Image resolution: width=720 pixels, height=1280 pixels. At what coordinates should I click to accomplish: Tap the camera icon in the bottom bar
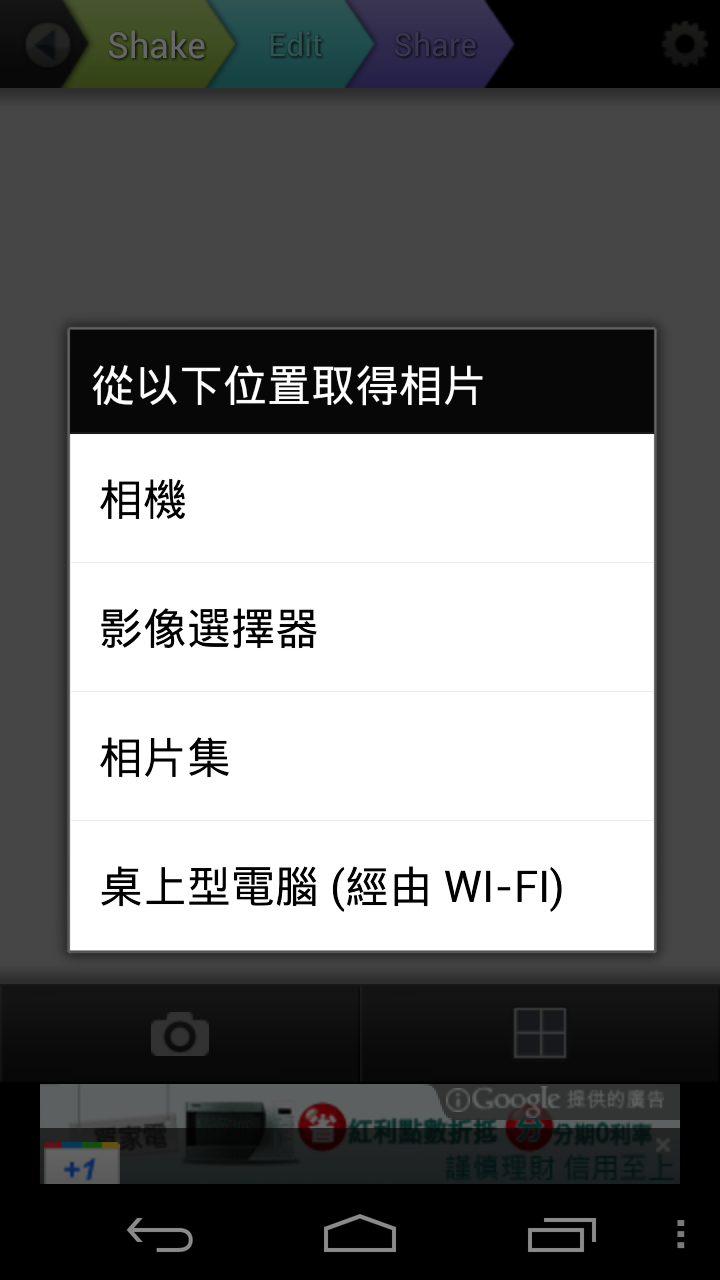(180, 1034)
